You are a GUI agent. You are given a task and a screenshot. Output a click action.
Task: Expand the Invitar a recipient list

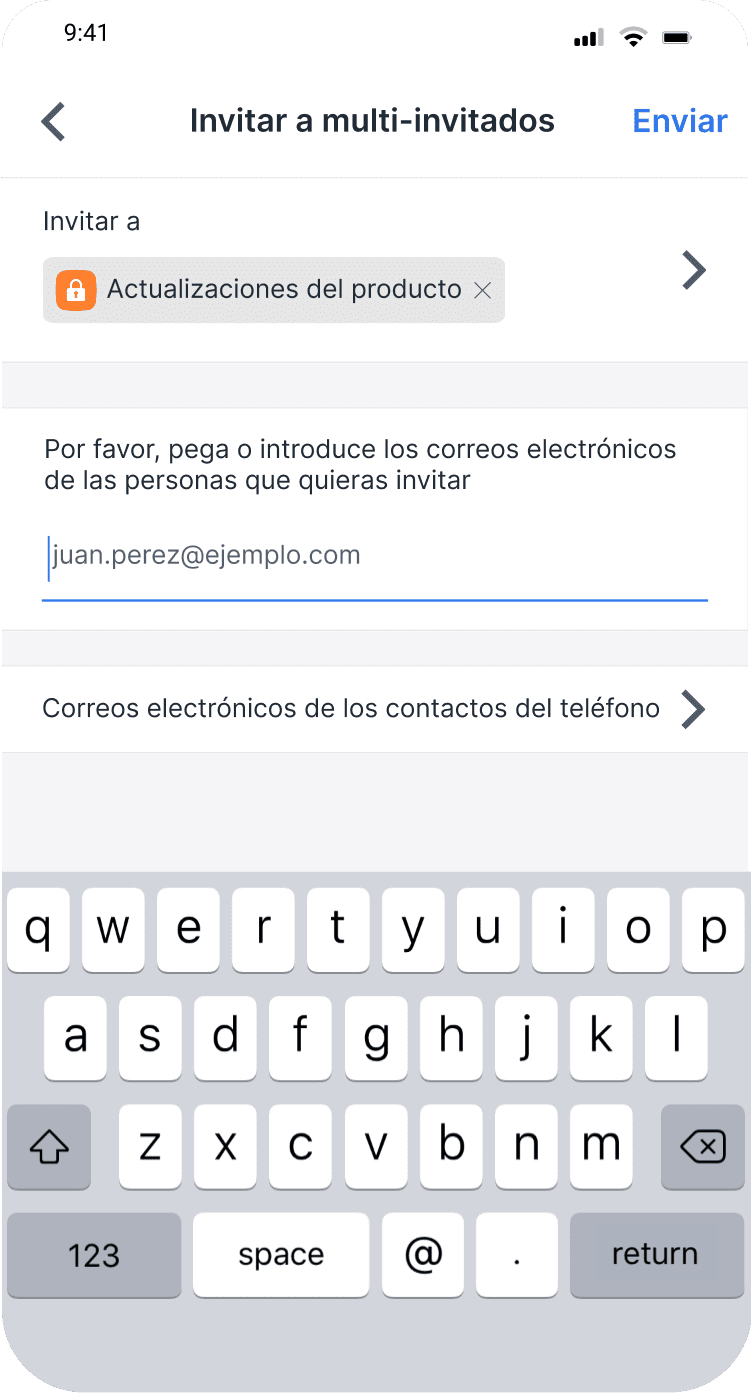point(692,270)
